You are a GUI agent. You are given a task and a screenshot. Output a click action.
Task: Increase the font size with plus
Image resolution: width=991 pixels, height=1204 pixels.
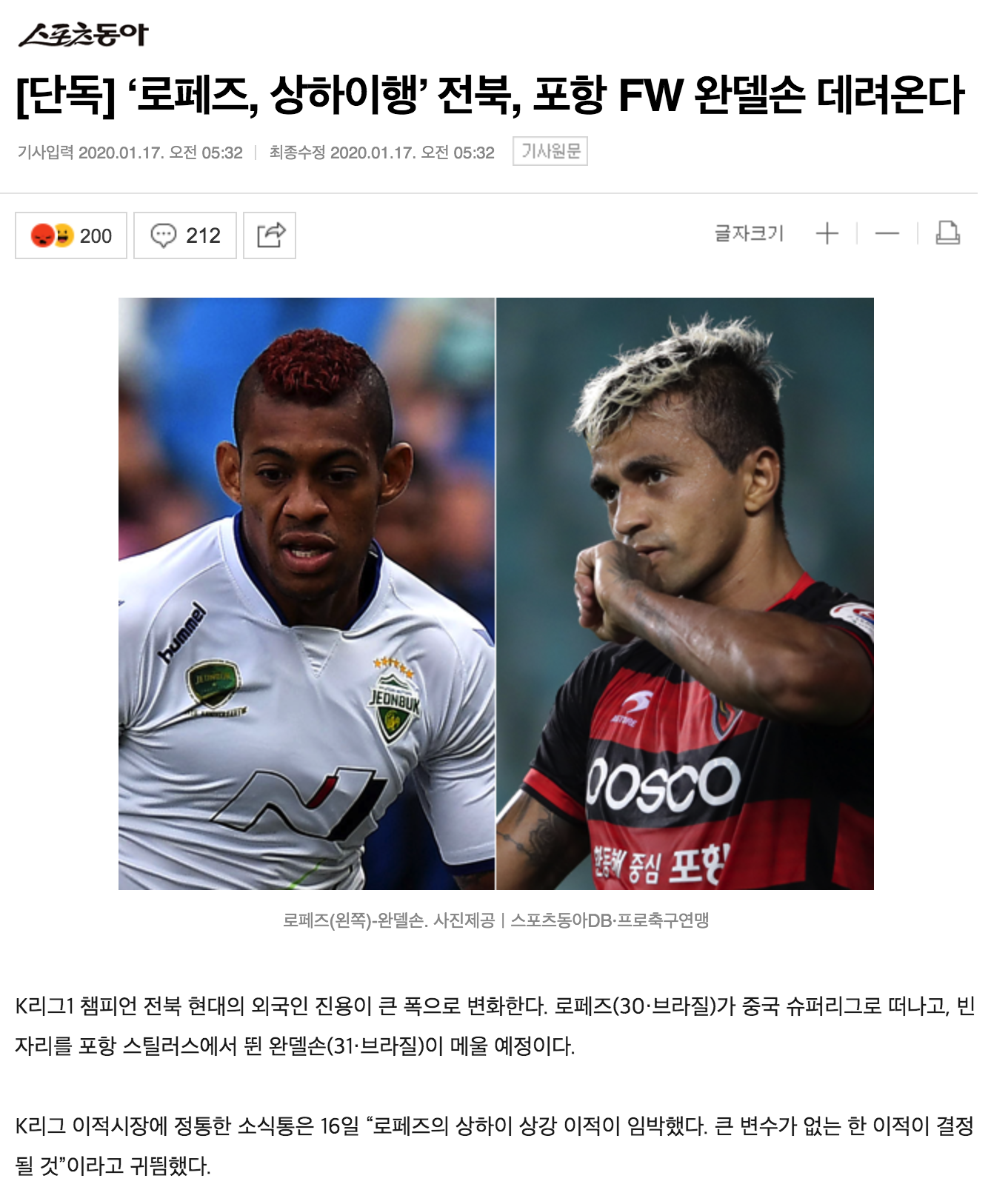tap(827, 234)
